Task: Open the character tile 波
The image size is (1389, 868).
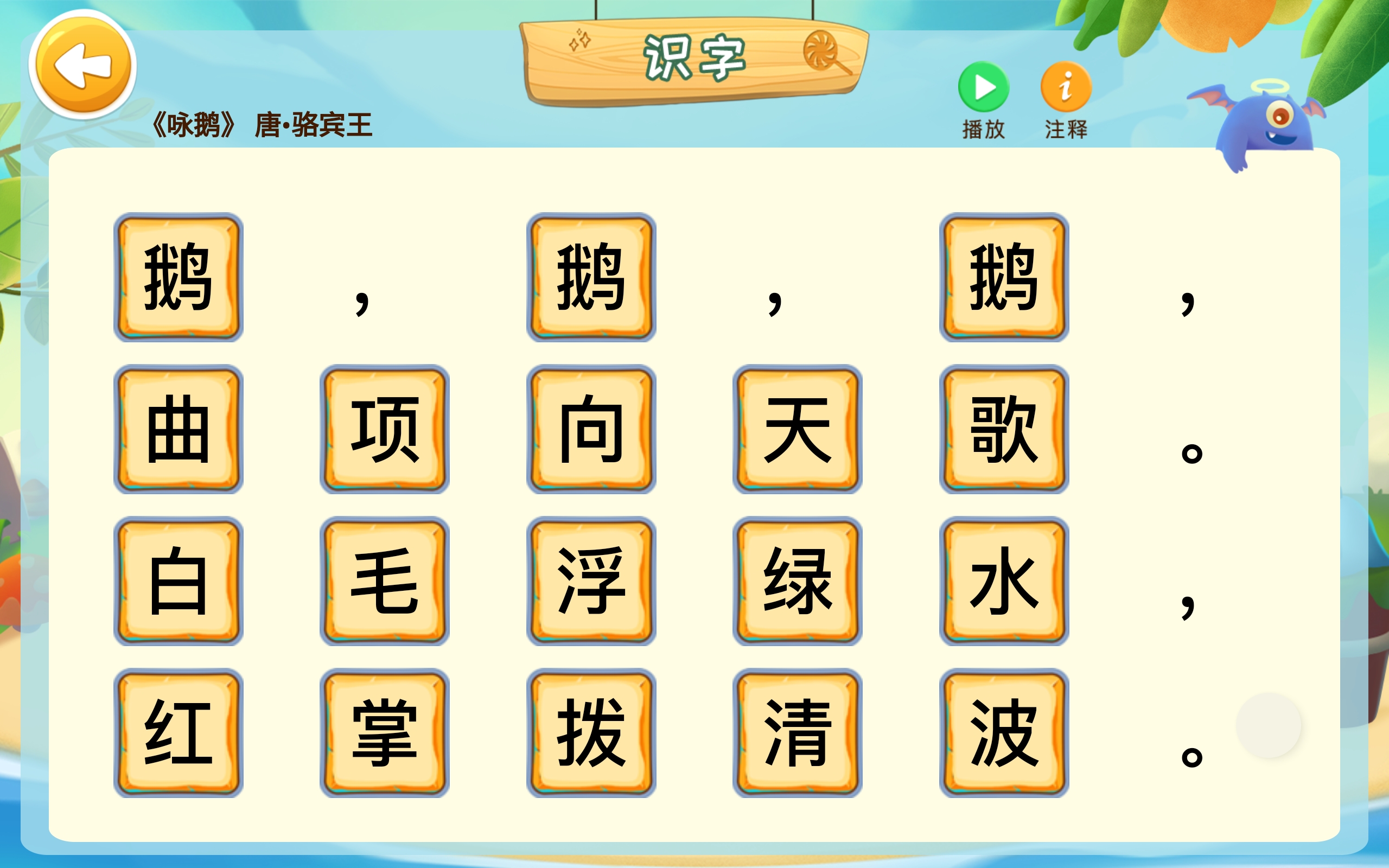Action: point(1004,732)
